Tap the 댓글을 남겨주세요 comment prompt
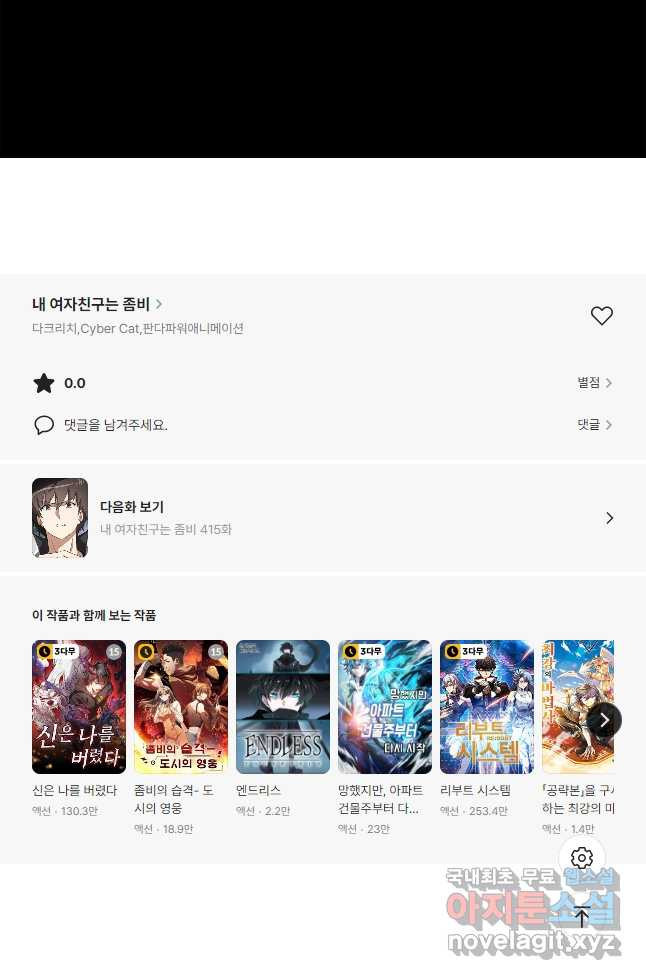Viewport: 646px width, 980px height. 115,425
